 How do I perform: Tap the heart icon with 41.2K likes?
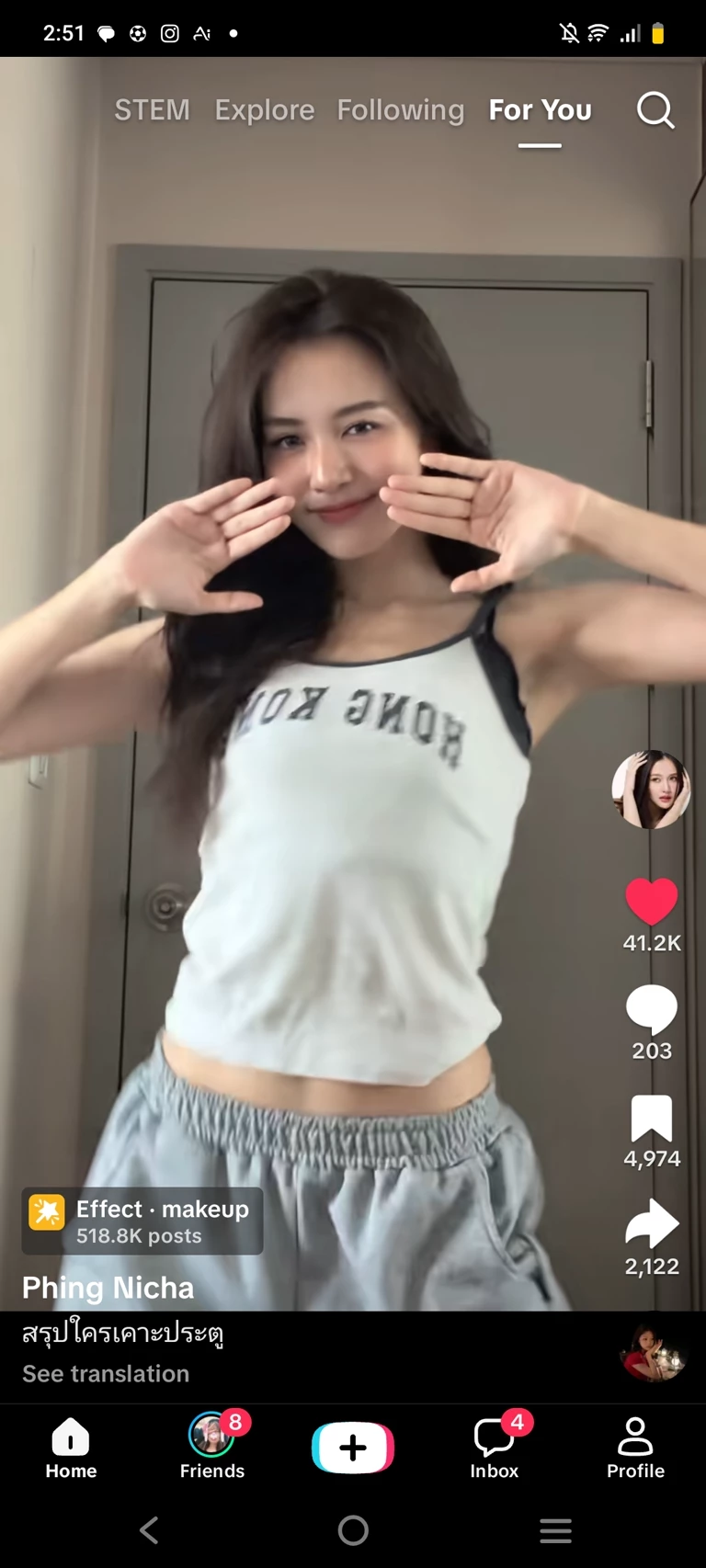[651, 902]
